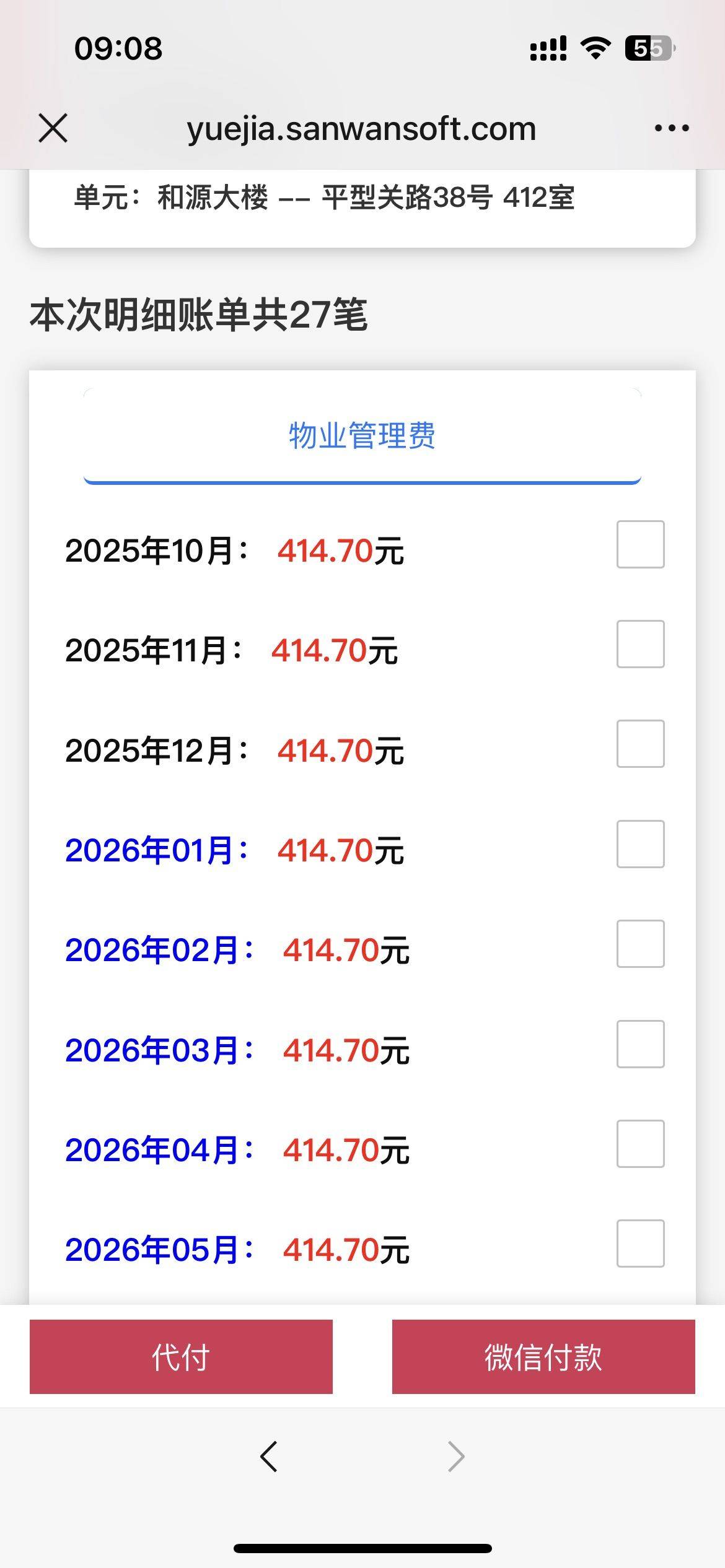Image resolution: width=725 pixels, height=1568 pixels.
Task: Mark the 2026年04月 fee checkbox
Action: 640,1144
